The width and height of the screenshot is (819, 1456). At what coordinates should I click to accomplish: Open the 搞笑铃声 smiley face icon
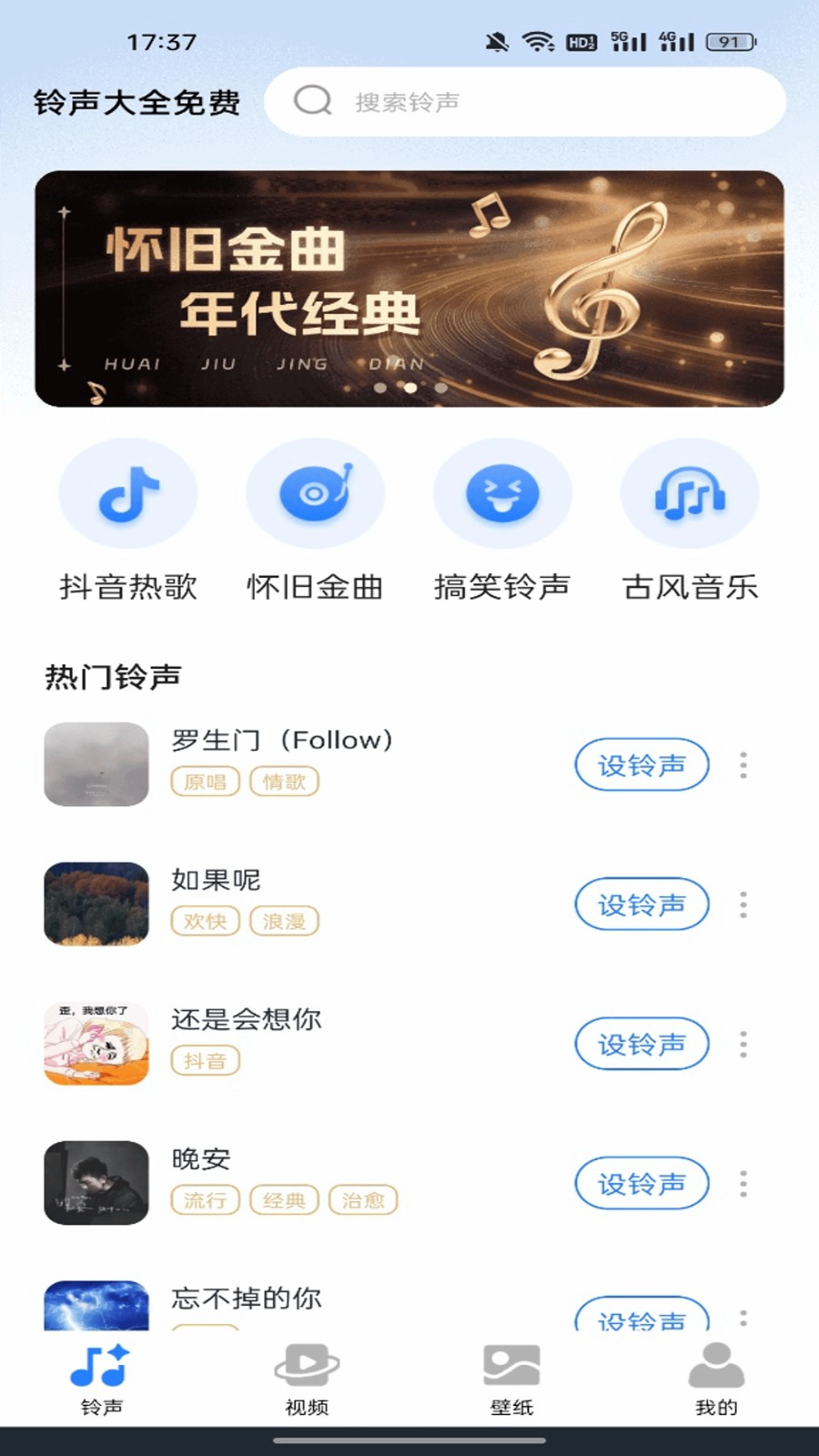tap(503, 492)
